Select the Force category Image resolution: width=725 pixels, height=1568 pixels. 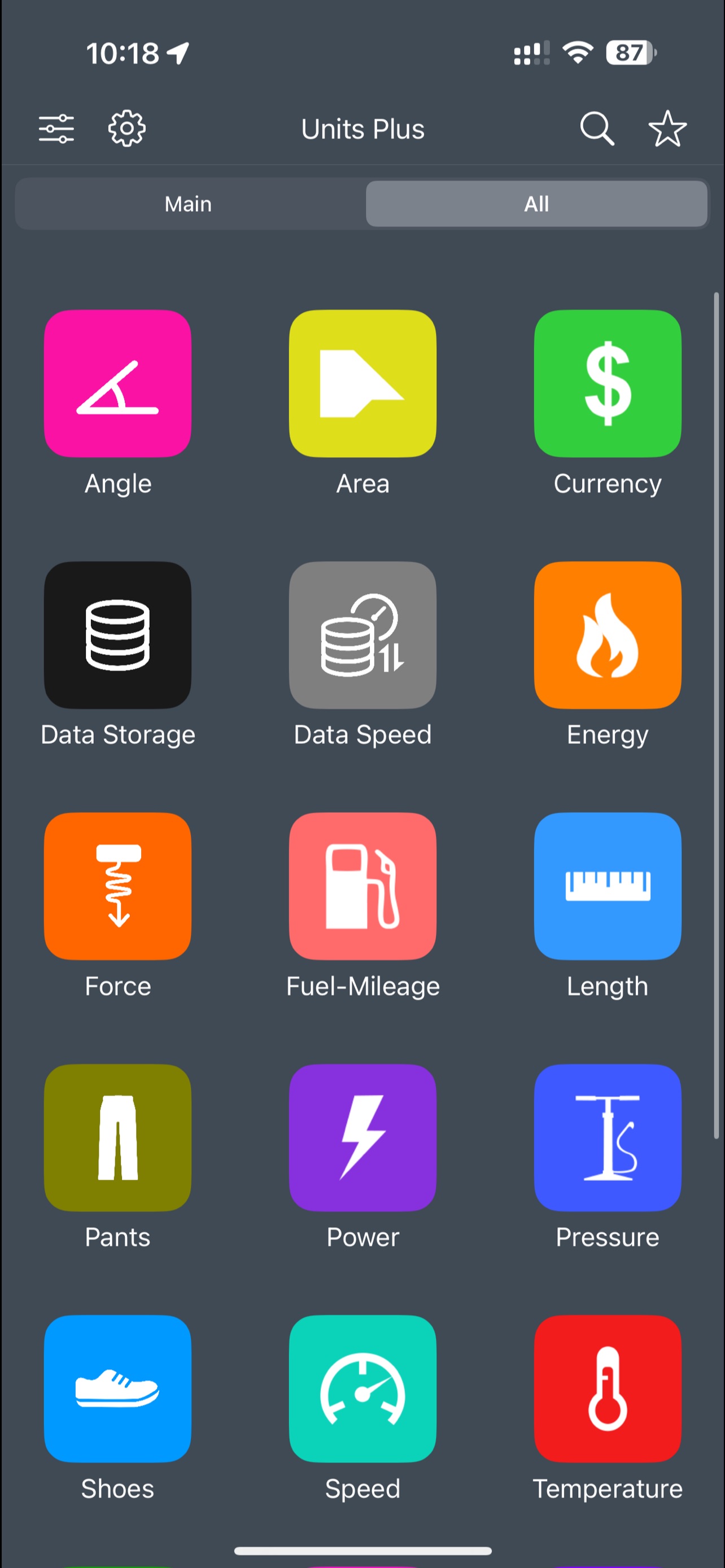pyautogui.click(x=117, y=886)
